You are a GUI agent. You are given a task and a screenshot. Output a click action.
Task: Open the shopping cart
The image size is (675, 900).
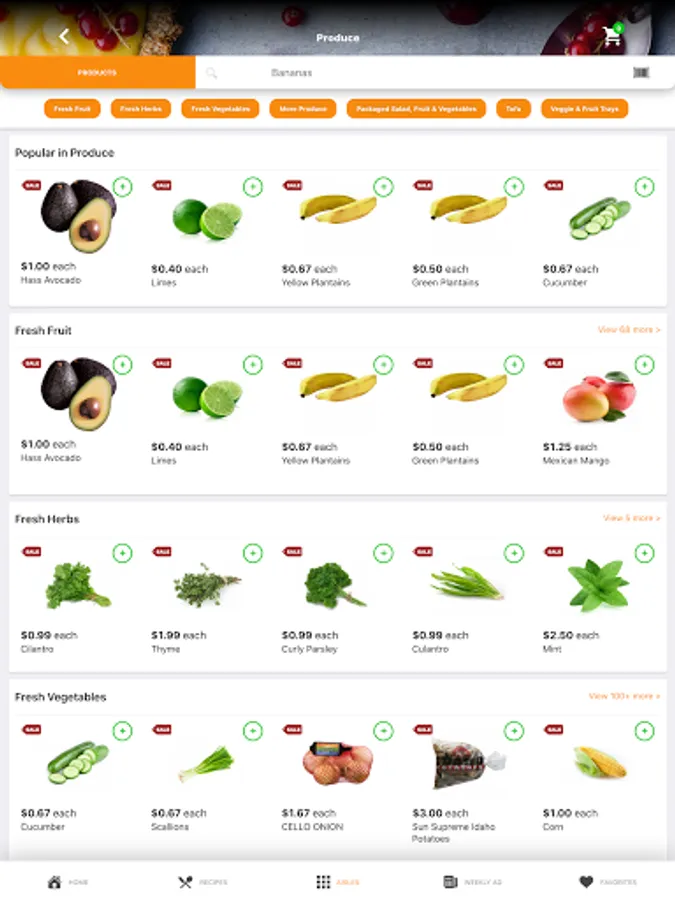(x=612, y=36)
